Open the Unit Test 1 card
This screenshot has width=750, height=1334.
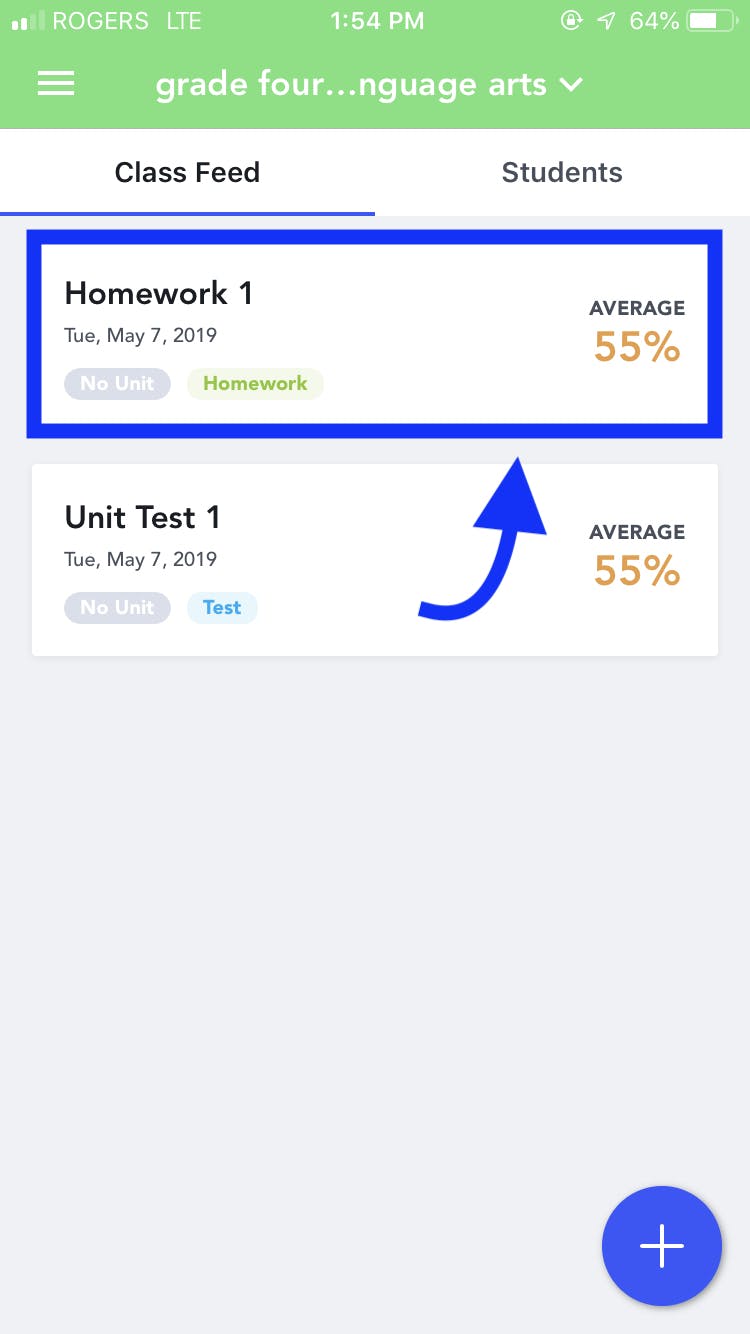375,560
